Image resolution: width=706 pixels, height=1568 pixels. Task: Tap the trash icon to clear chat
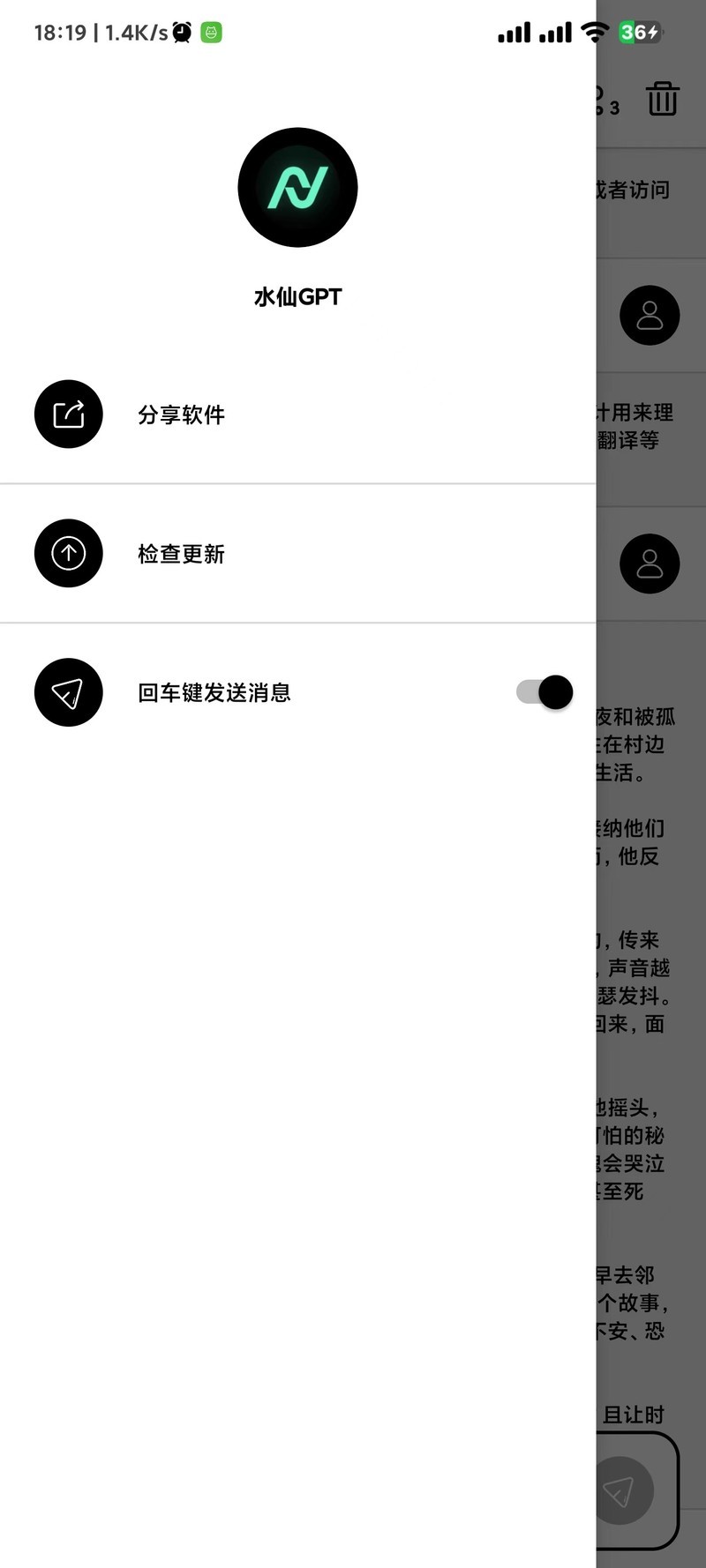[663, 99]
